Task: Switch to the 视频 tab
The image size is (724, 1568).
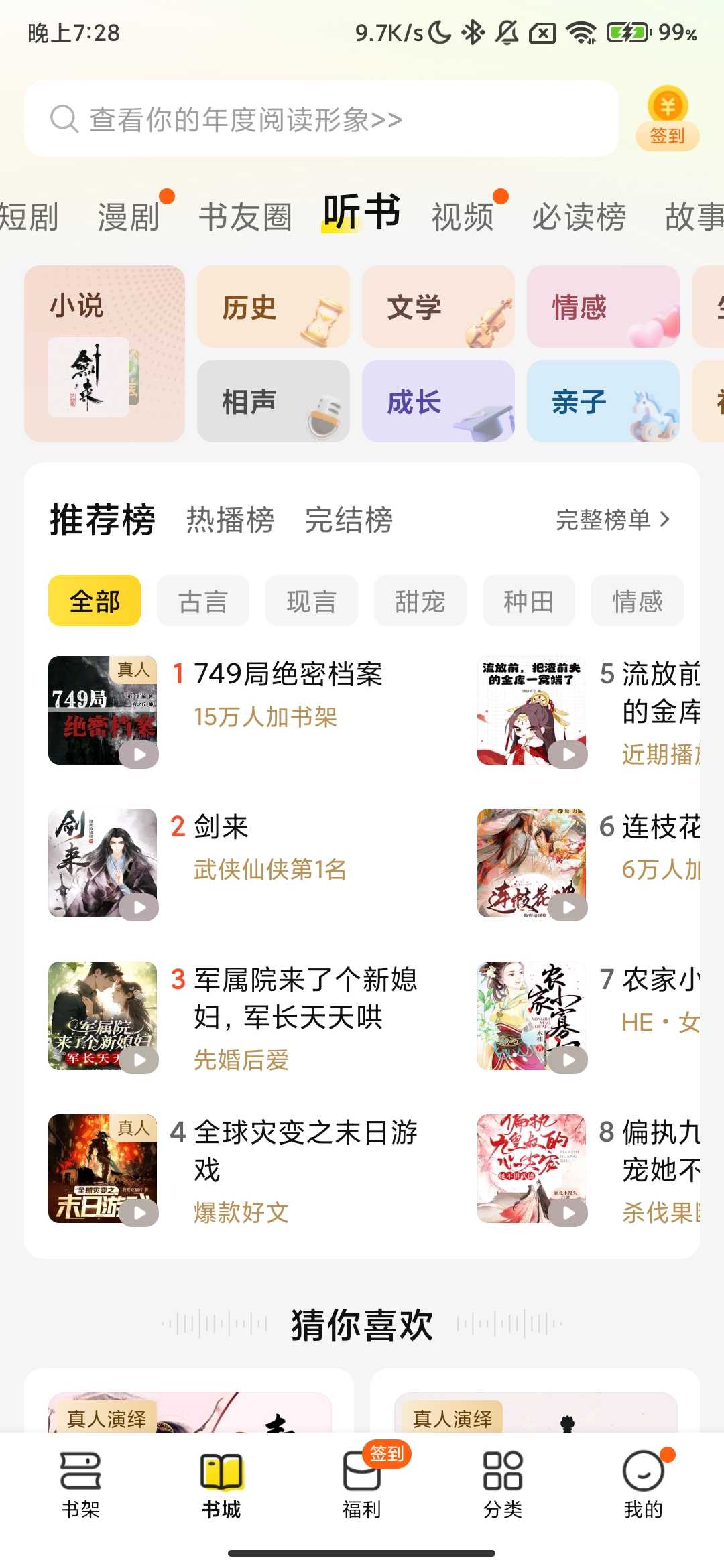Action: pos(464,214)
